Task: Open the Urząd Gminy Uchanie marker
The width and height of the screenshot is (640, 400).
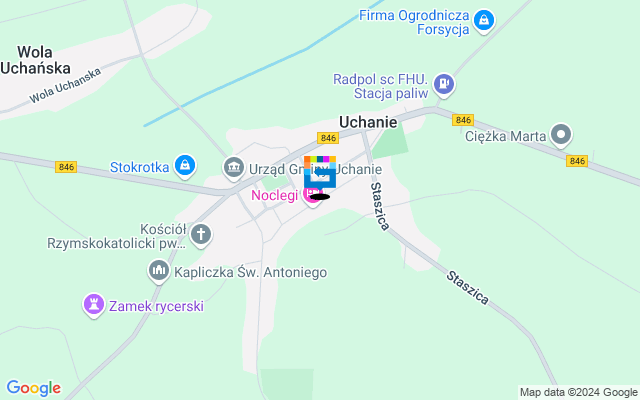Action: tap(233, 166)
